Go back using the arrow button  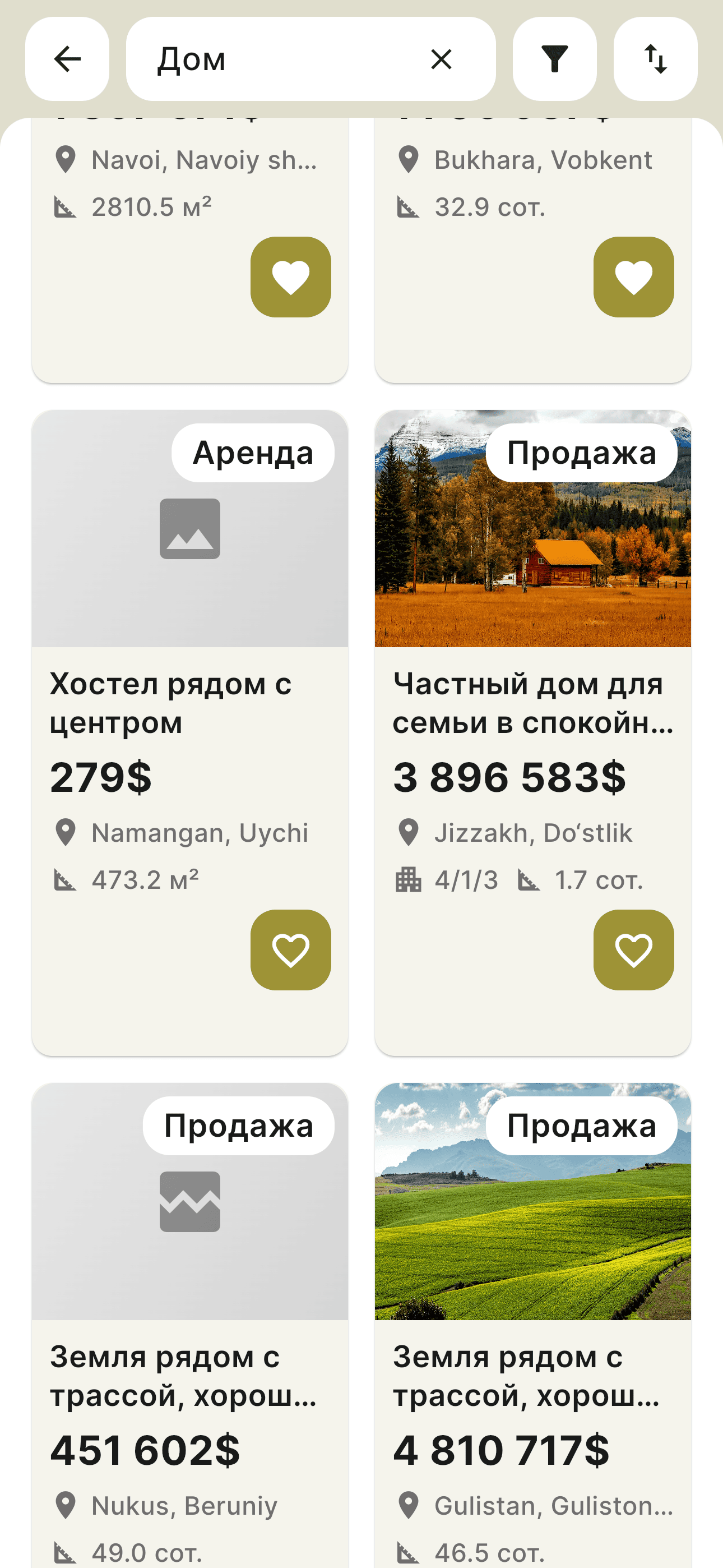click(x=67, y=59)
